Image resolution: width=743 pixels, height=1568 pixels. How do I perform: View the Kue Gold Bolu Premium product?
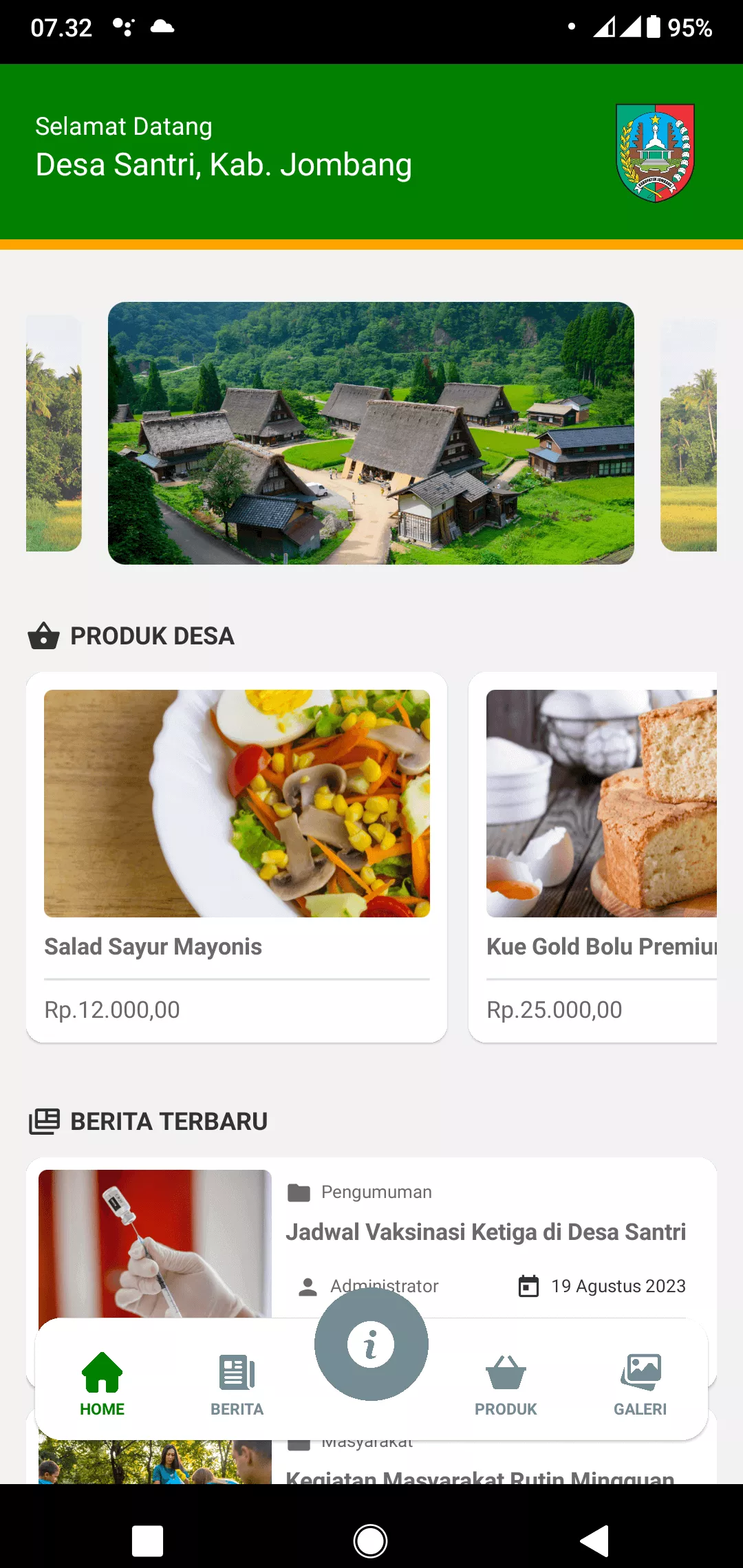pyautogui.click(x=593, y=857)
